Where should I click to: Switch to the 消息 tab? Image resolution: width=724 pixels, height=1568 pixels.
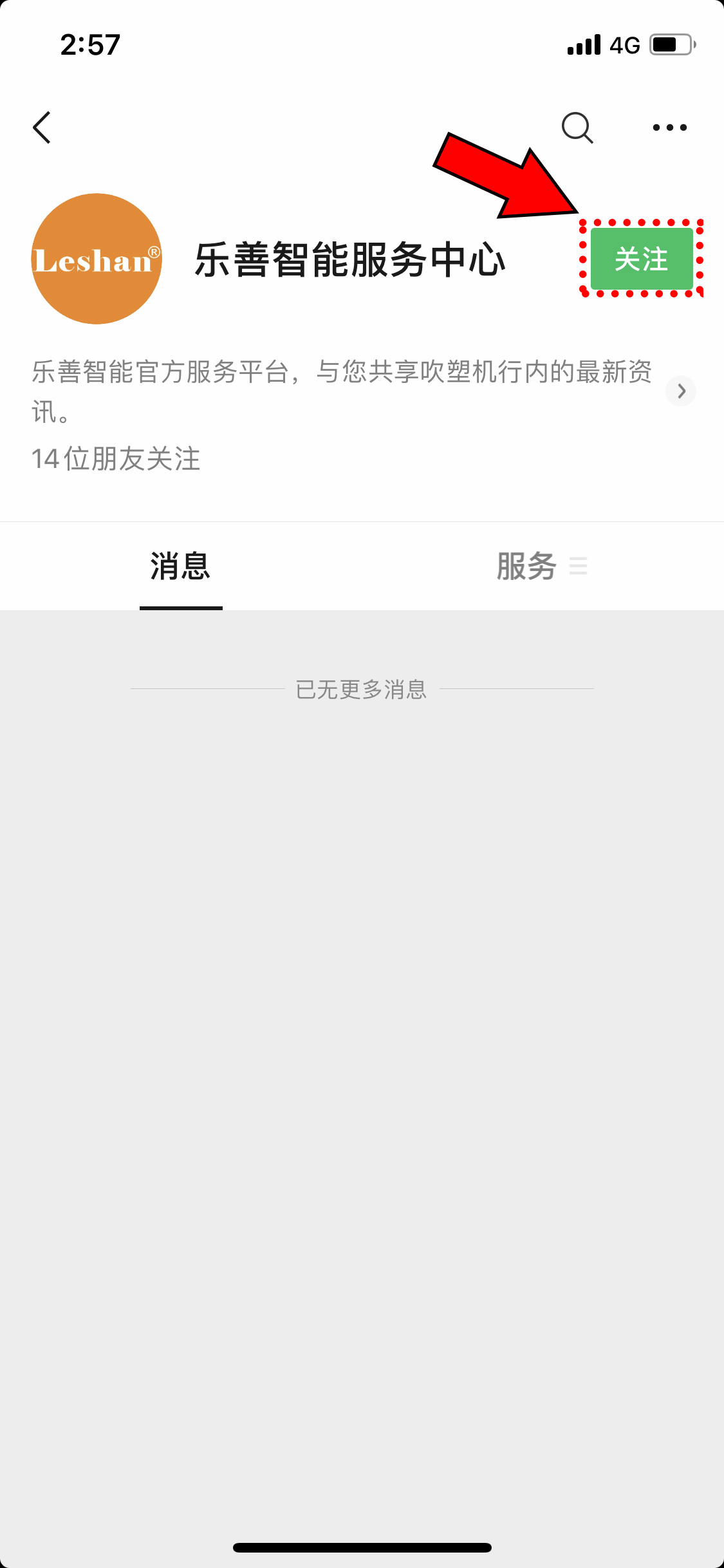tap(181, 566)
